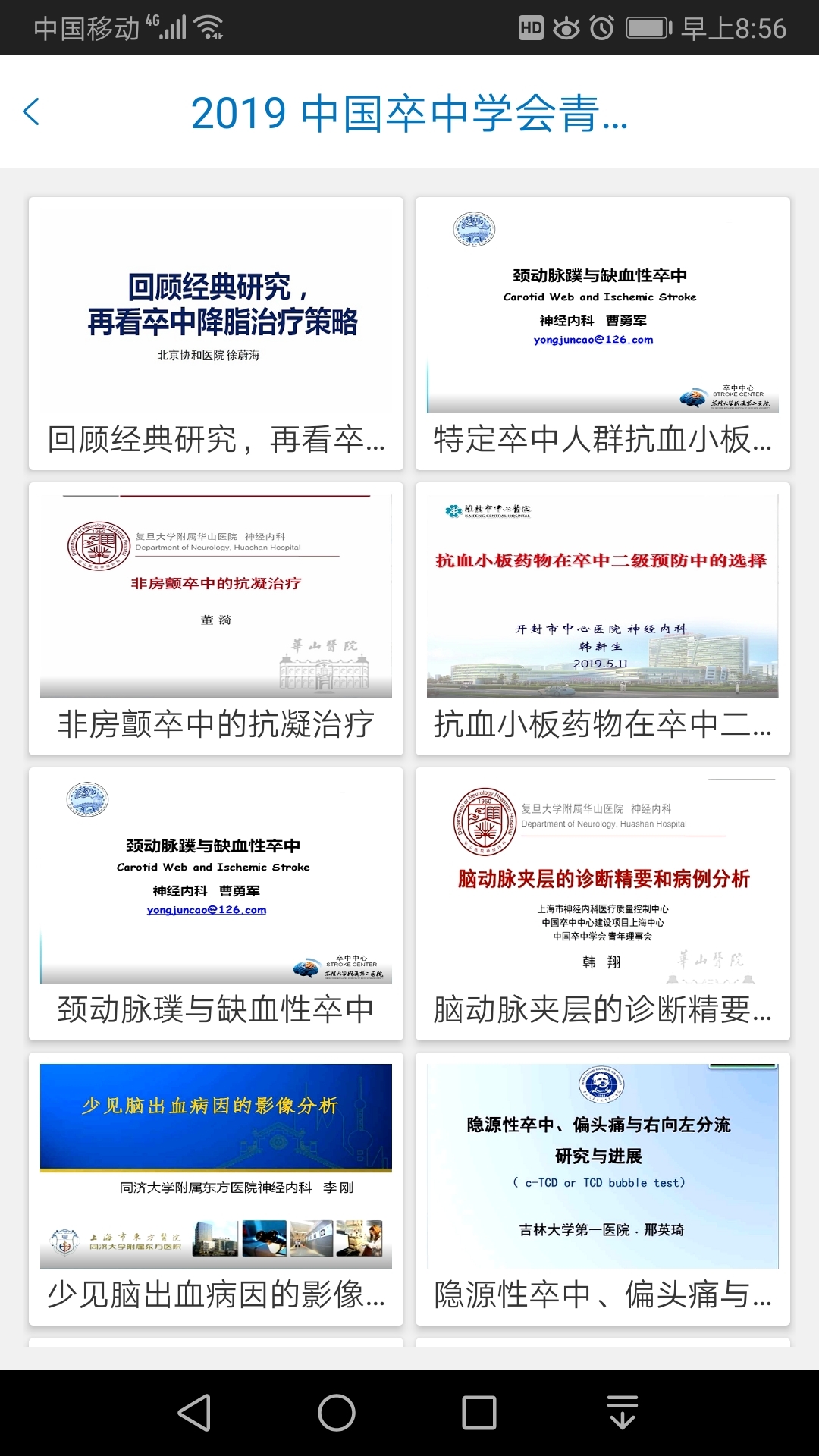The image size is (819, 1456).
Task: Go back using the header arrow
Action: tap(32, 112)
